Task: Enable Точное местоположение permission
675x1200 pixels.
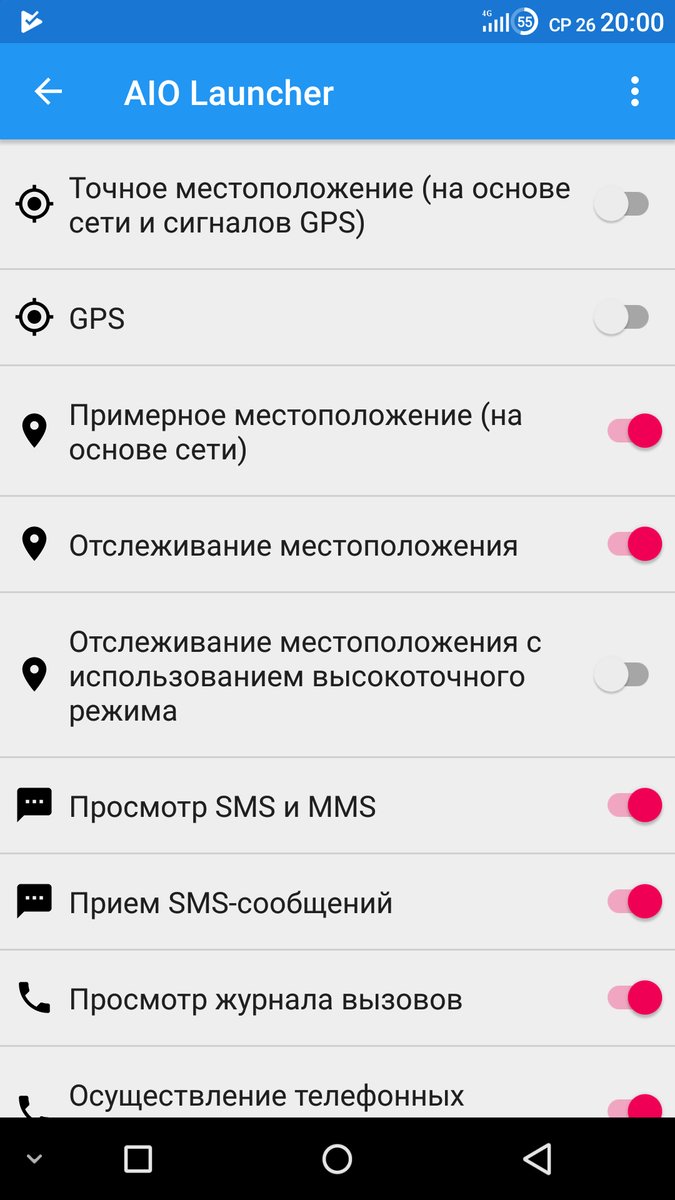Action: click(x=622, y=205)
